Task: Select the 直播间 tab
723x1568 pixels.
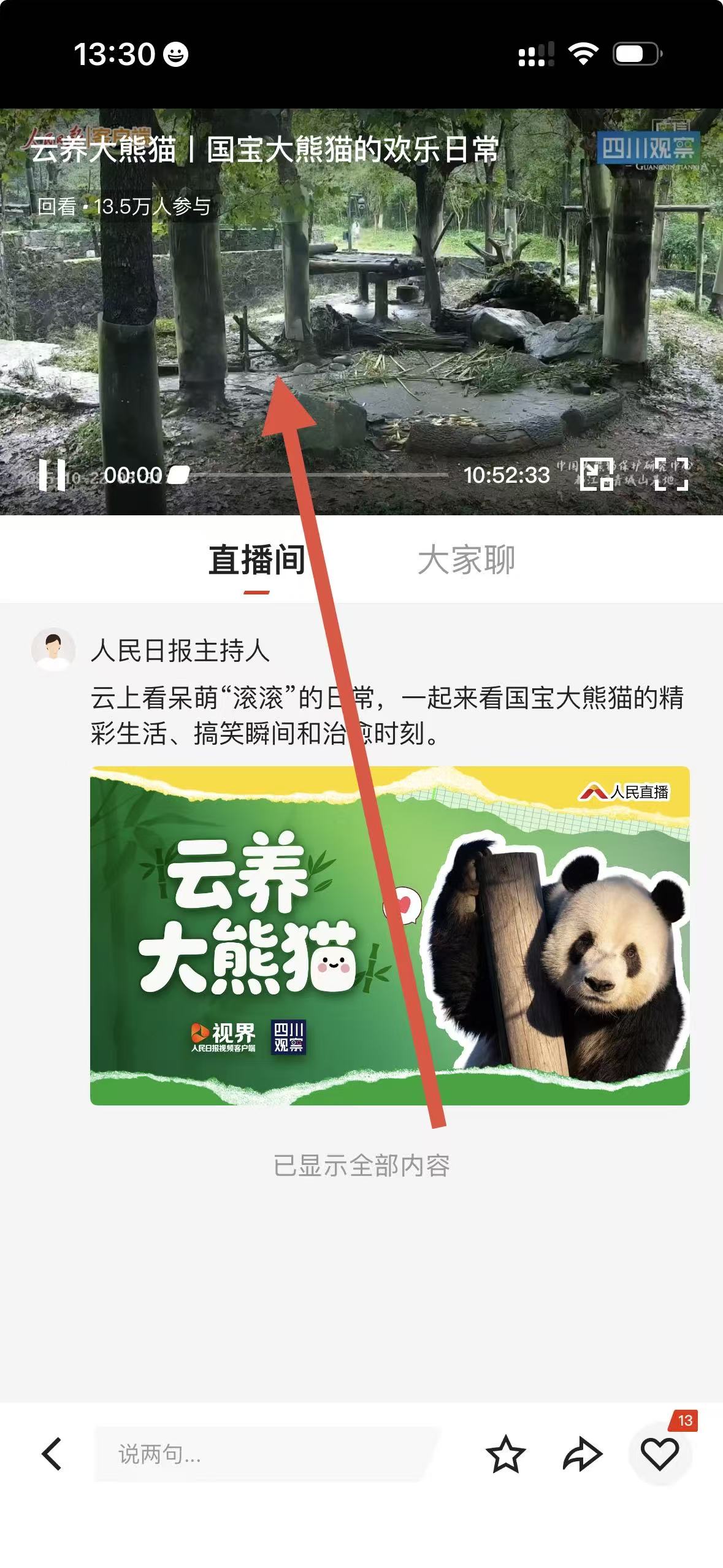Action: tap(257, 560)
